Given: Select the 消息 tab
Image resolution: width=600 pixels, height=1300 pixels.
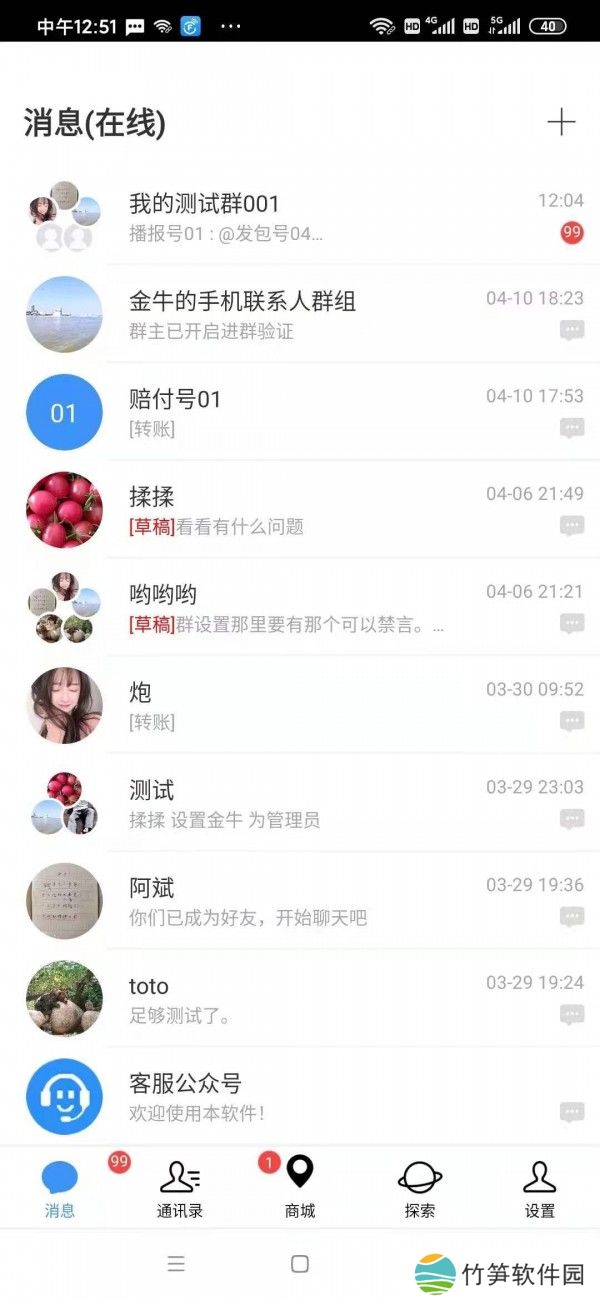Looking at the screenshot, I should (x=60, y=1189).
